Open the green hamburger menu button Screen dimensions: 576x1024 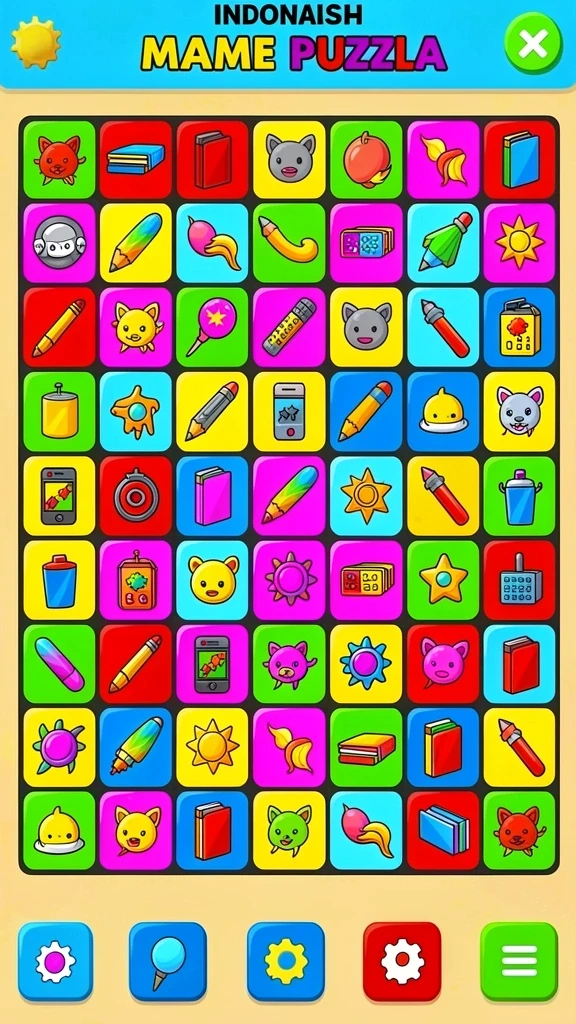tap(519, 961)
